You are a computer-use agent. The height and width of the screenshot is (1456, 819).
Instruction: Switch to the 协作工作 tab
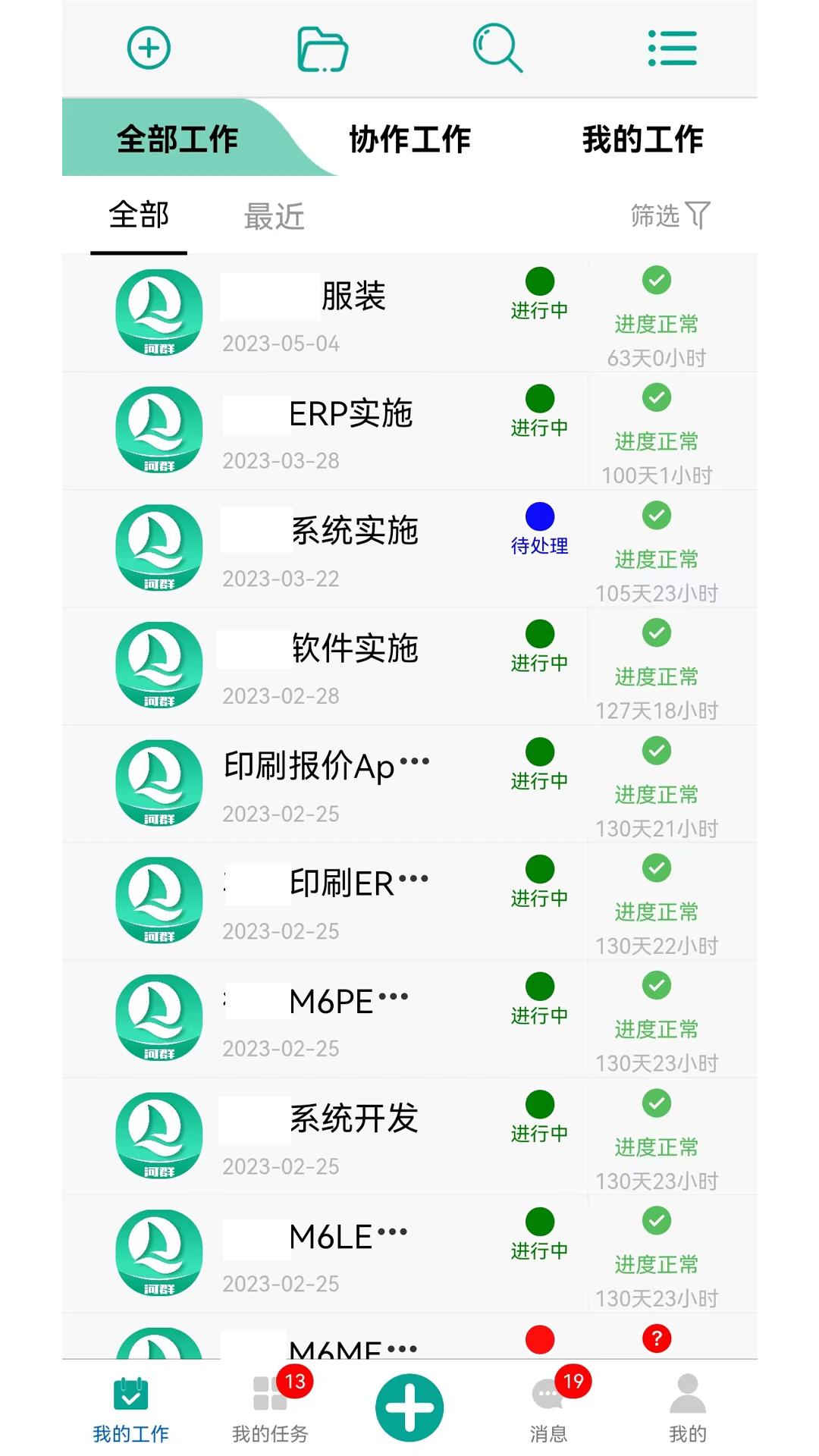[413, 139]
